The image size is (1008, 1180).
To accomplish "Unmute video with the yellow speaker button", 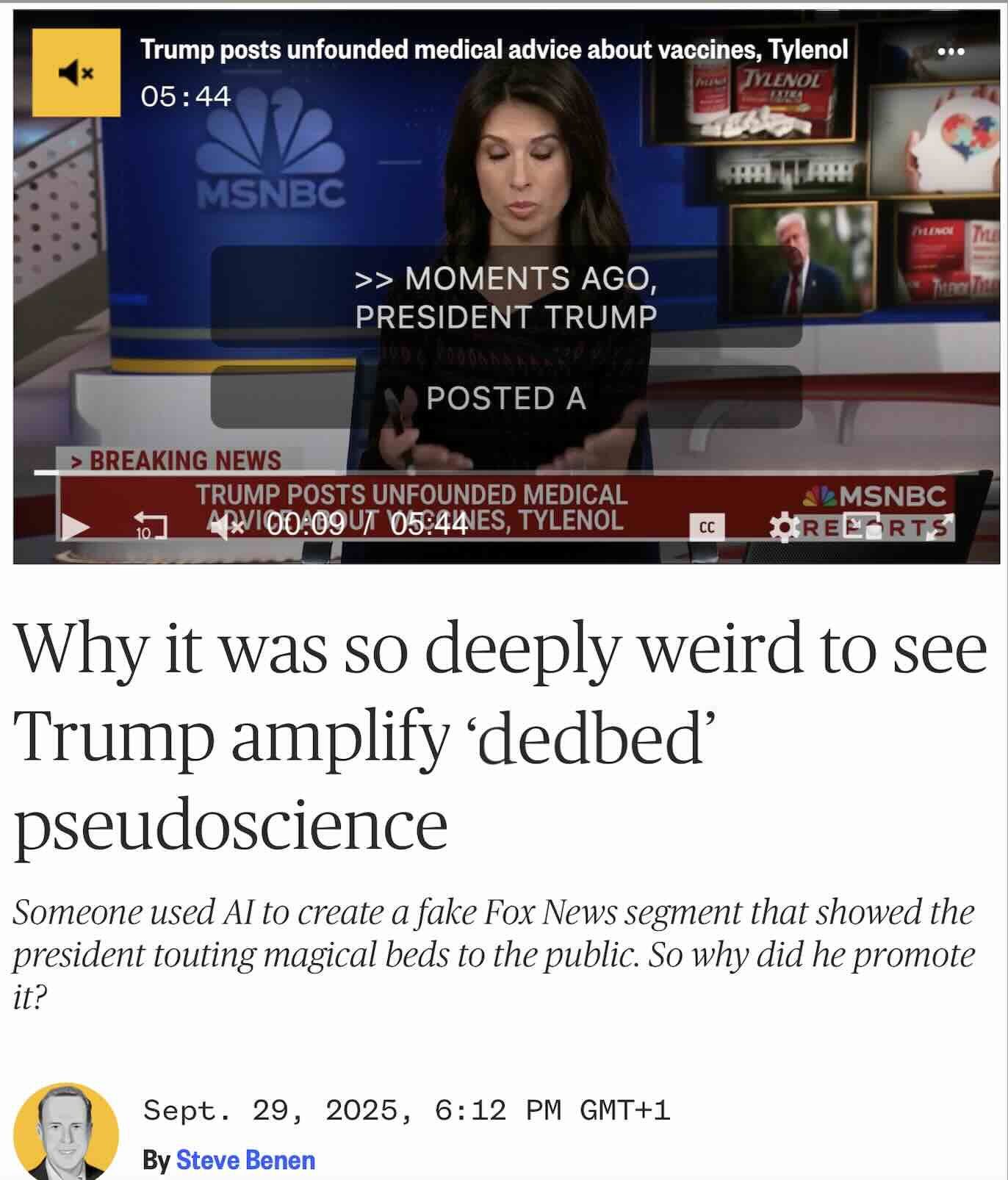I will click(x=76, y=73).
